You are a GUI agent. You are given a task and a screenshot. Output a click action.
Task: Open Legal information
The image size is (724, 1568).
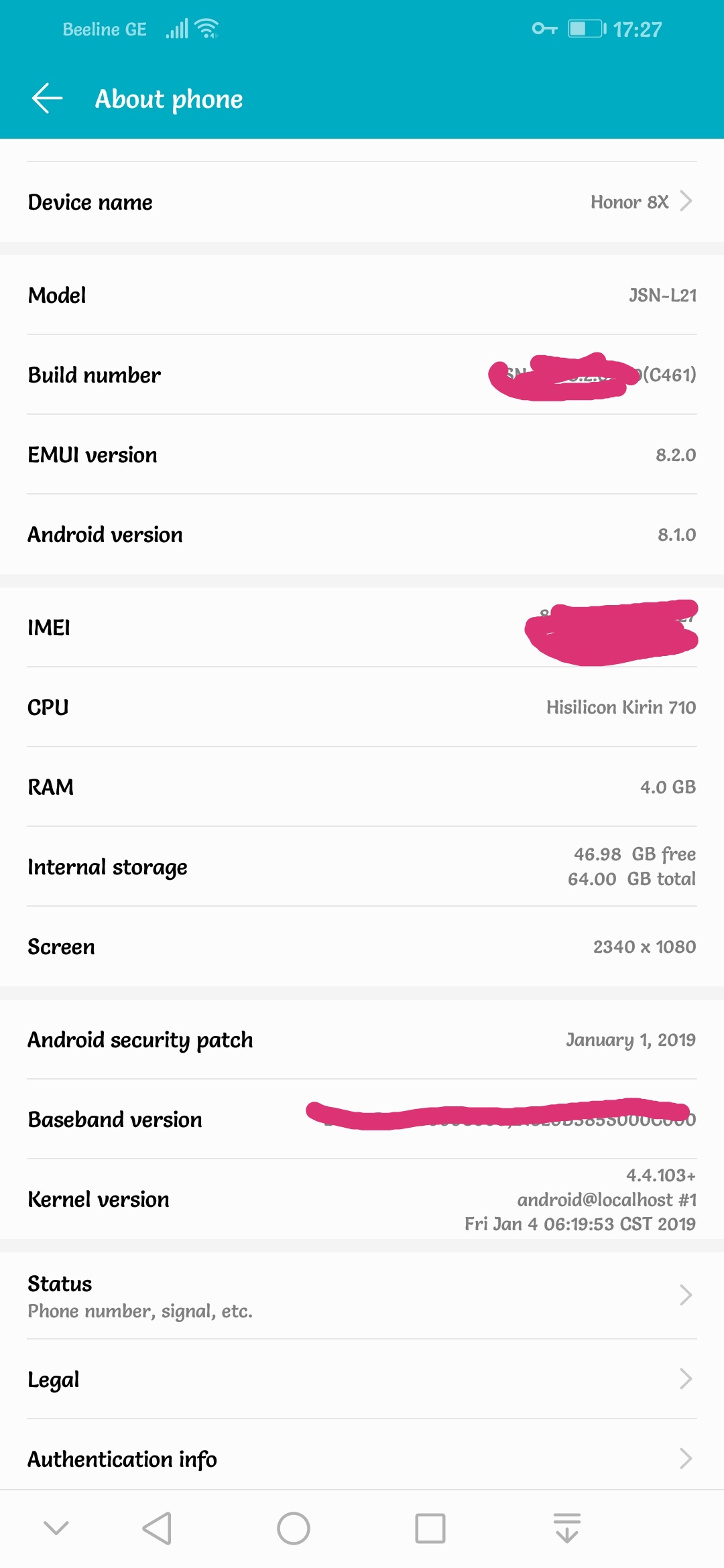[362, 1379]
